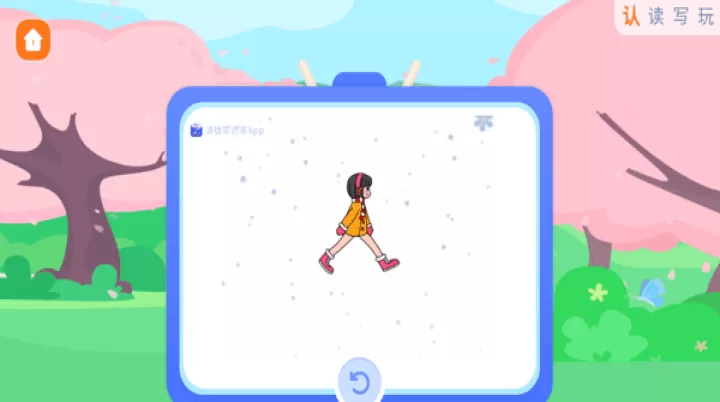Switch to the 玩 tab
720x402 pixels.
point(706,17)
